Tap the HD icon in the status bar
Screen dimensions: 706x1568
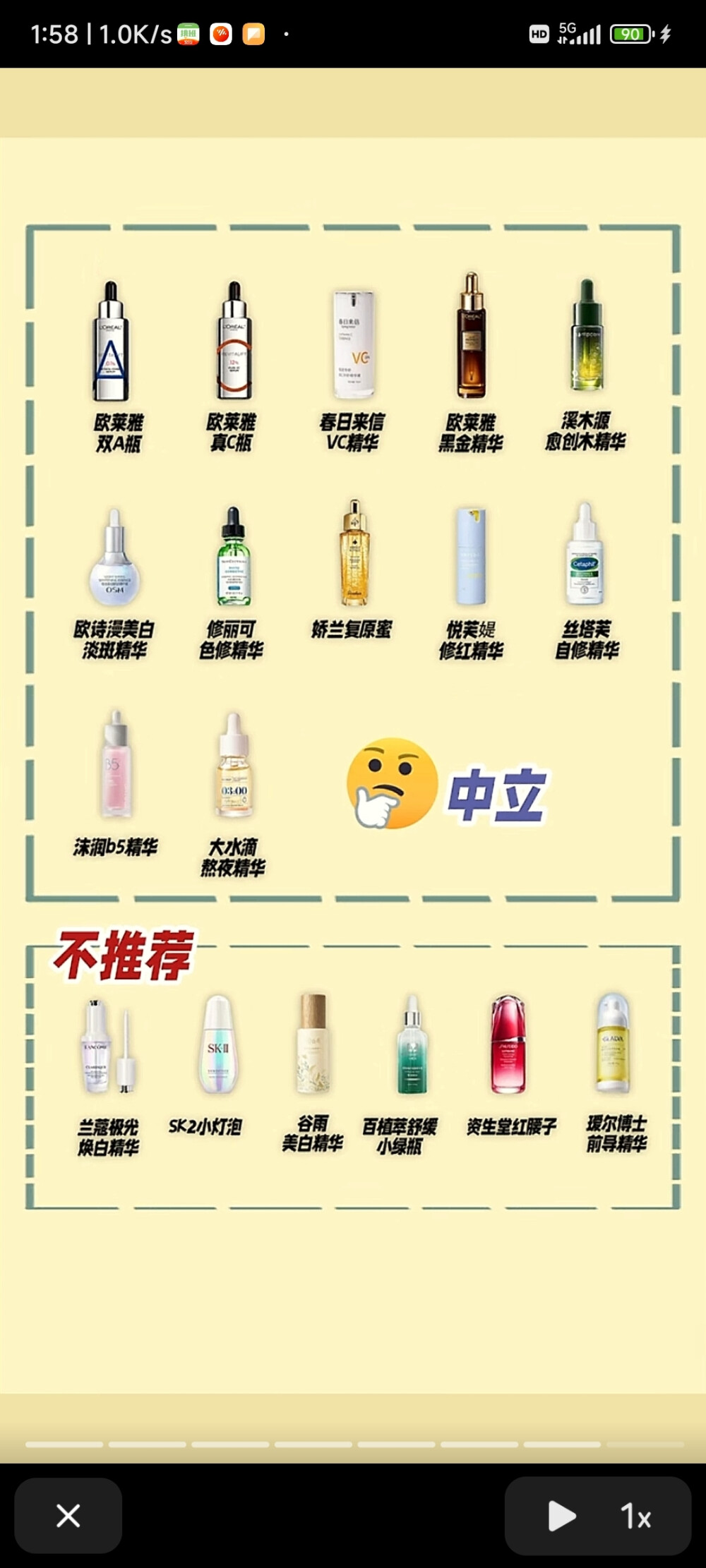538,33
